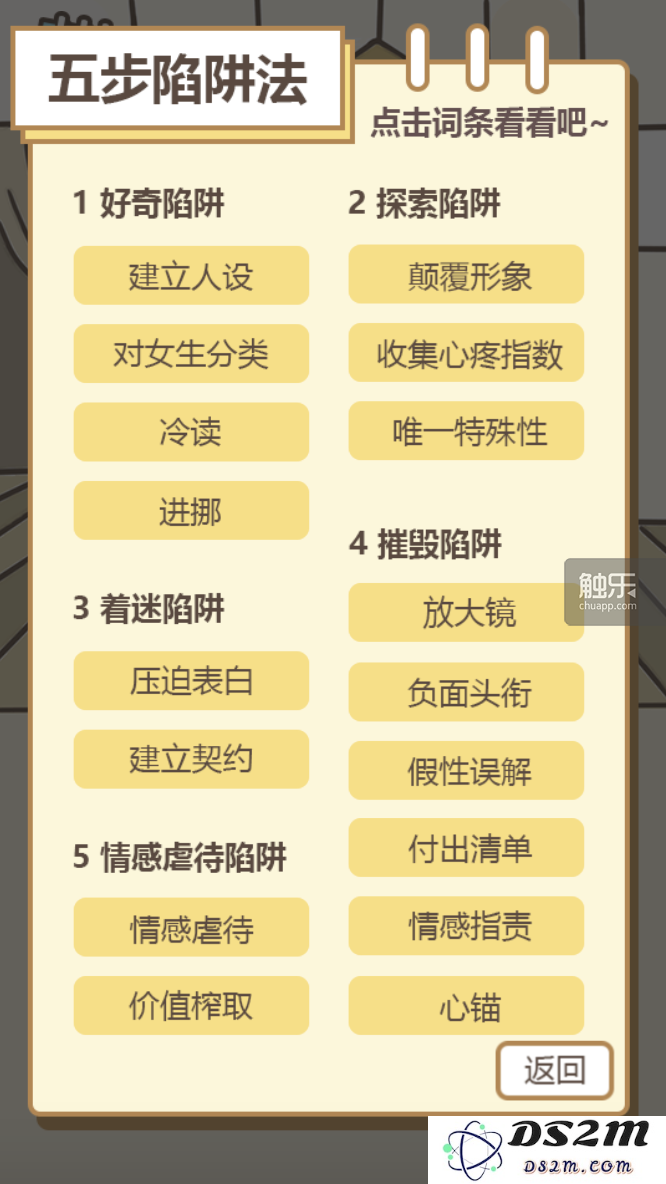Tap the 对女生分类 entry
This screenshot has height=1184, width=666.
191,354
